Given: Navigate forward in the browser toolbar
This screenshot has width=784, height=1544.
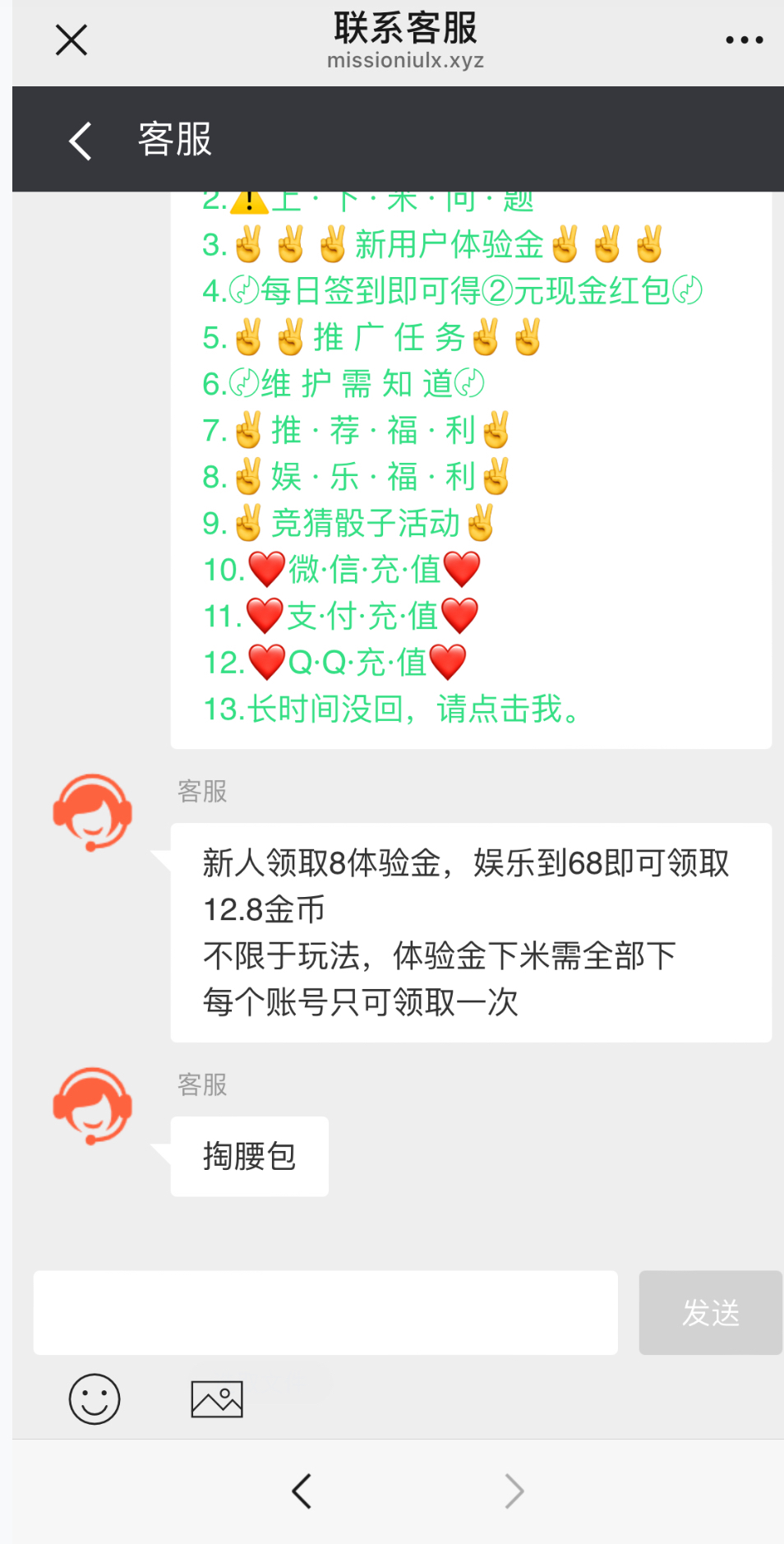Looking at the screenshot, I should [514, 1491].
